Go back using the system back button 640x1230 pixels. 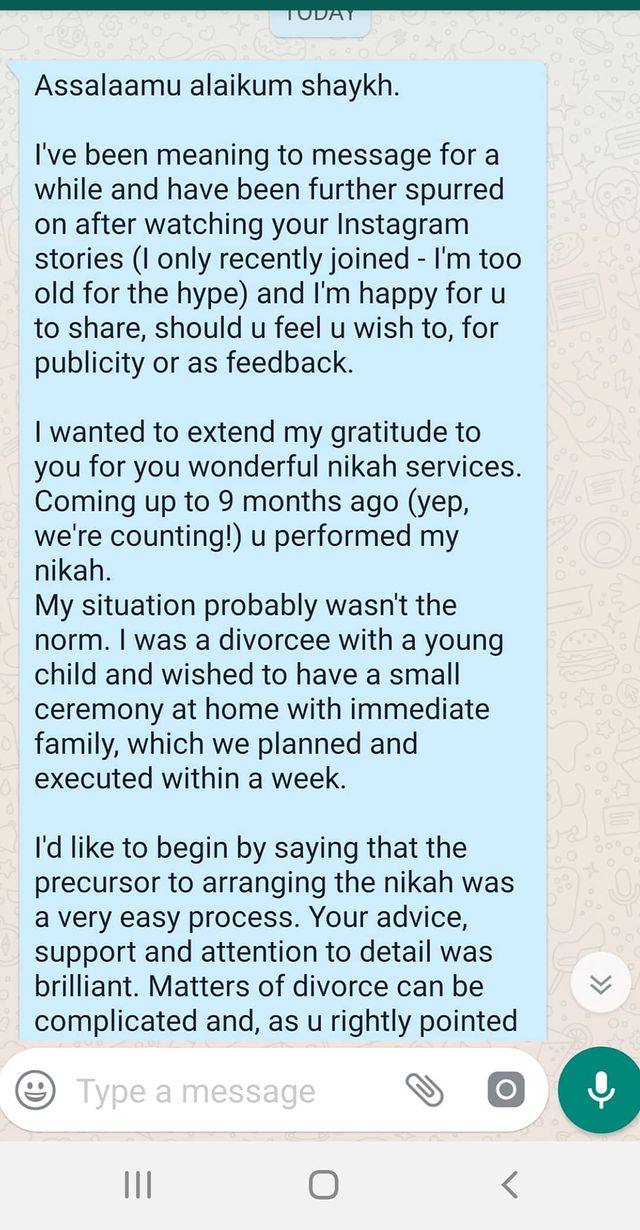coord(510,1185)
